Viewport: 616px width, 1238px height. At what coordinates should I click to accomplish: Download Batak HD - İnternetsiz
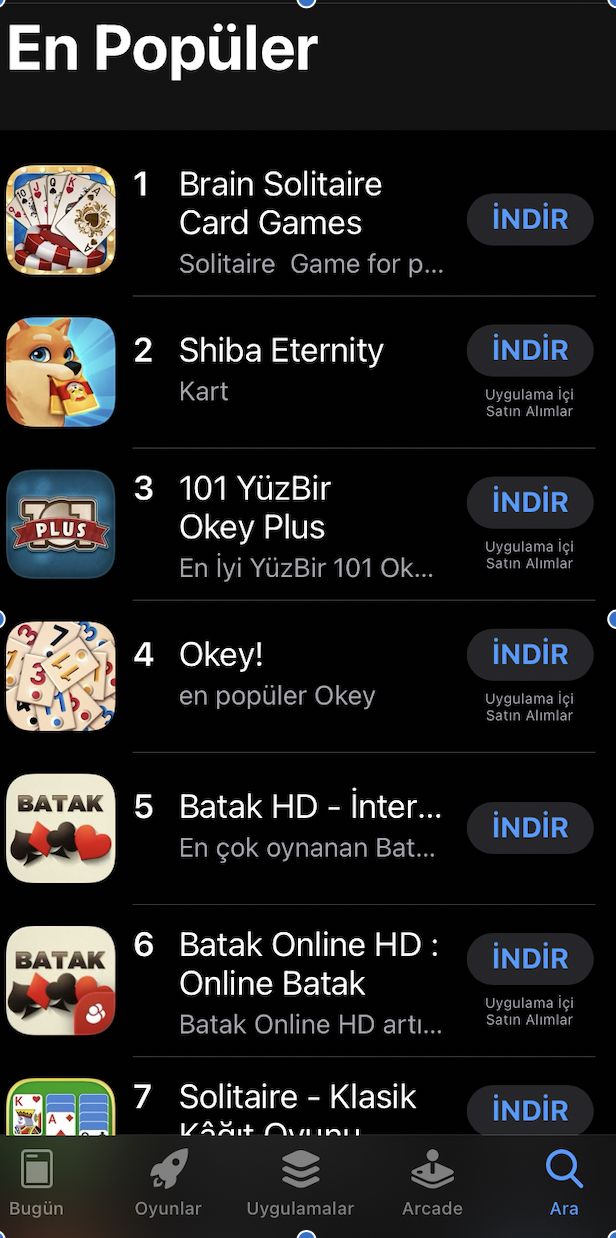[530, 827]
